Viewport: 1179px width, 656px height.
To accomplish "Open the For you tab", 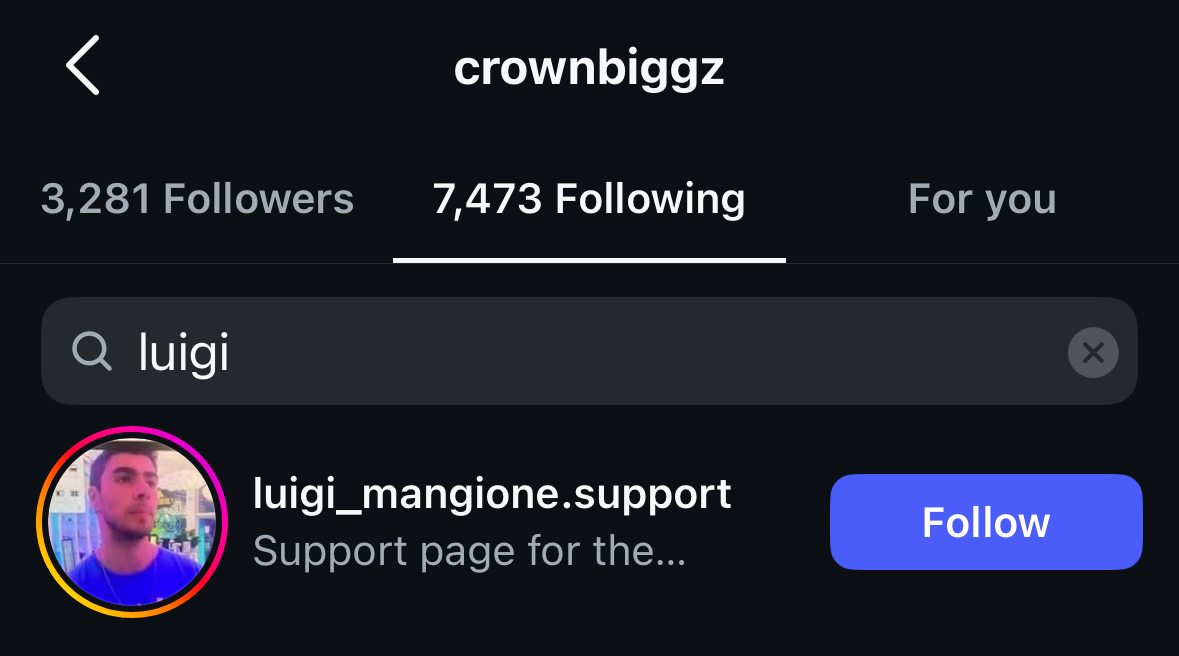I will (982, 199).
